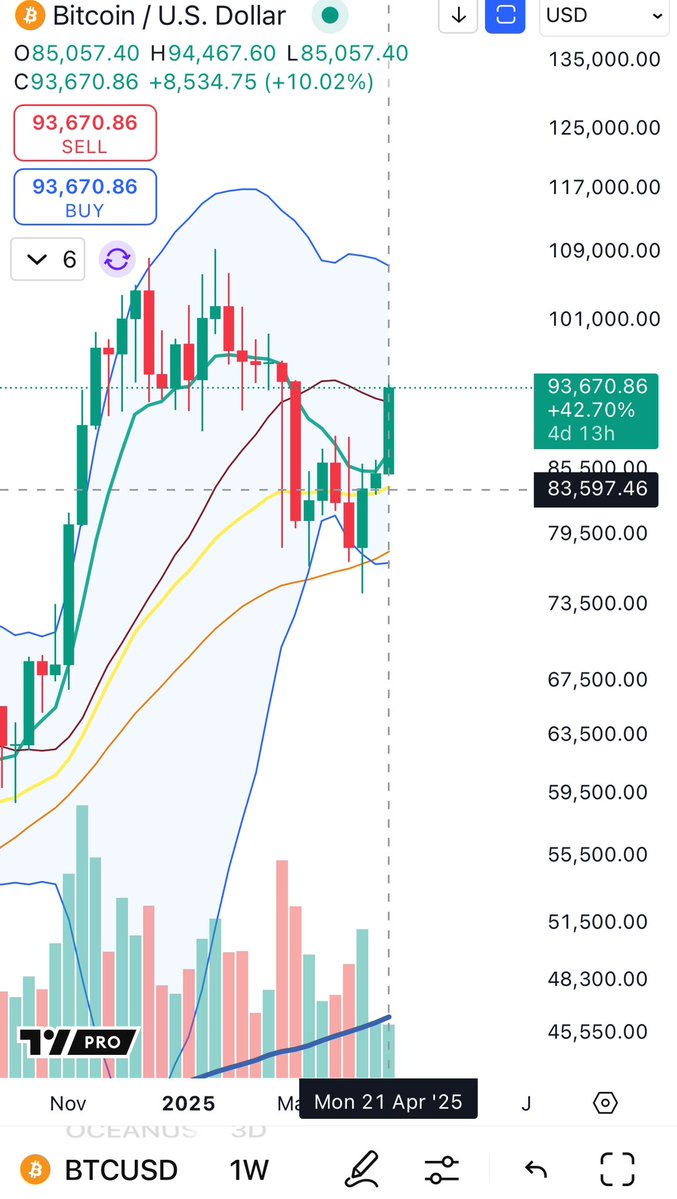677x1199 pixels.
Task: Open chart settings sliders icon
Action: click(x=441, y=1169)
